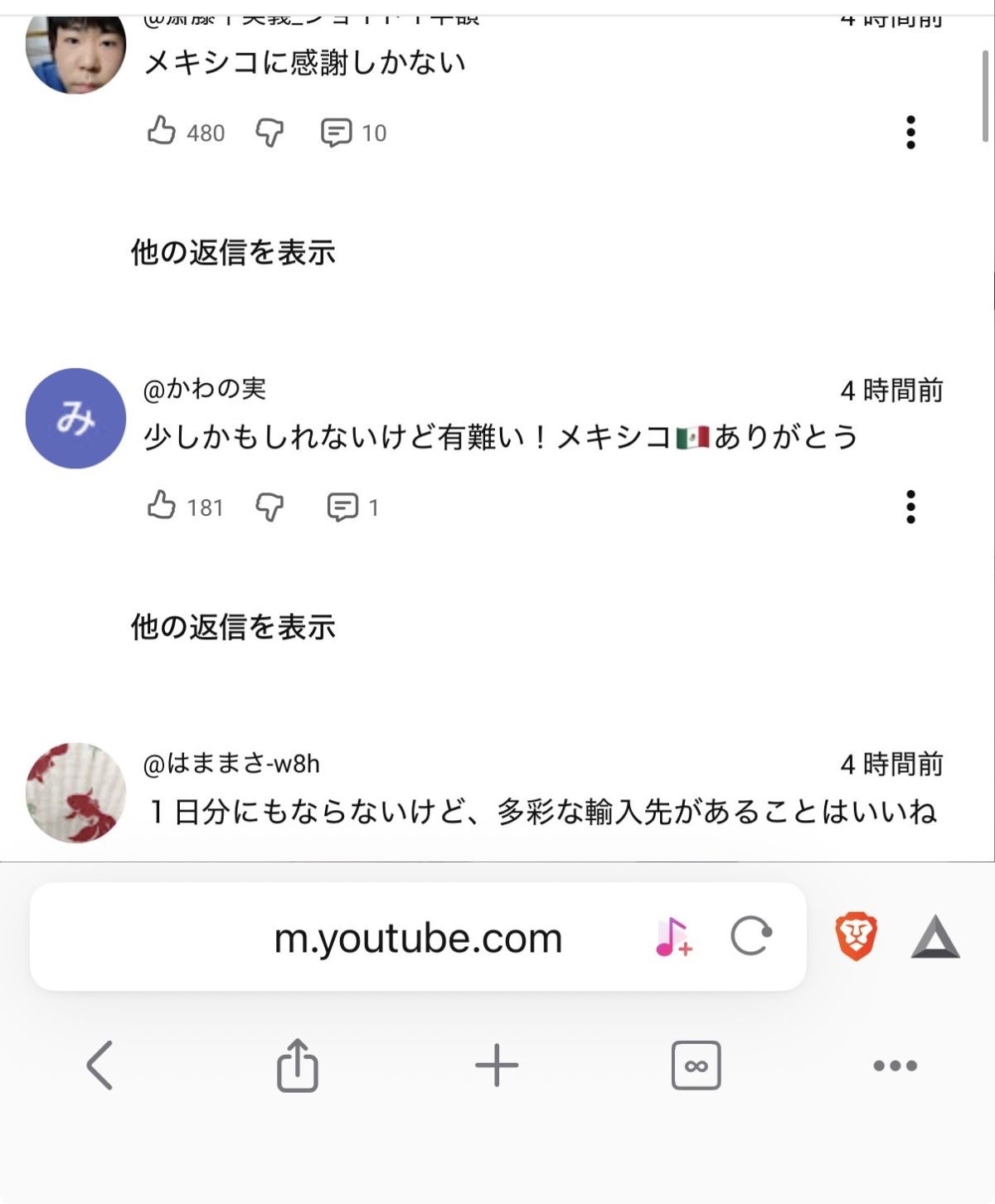
Task: Open @かわの実's profile avatar
Action: (x=75, y=418)
